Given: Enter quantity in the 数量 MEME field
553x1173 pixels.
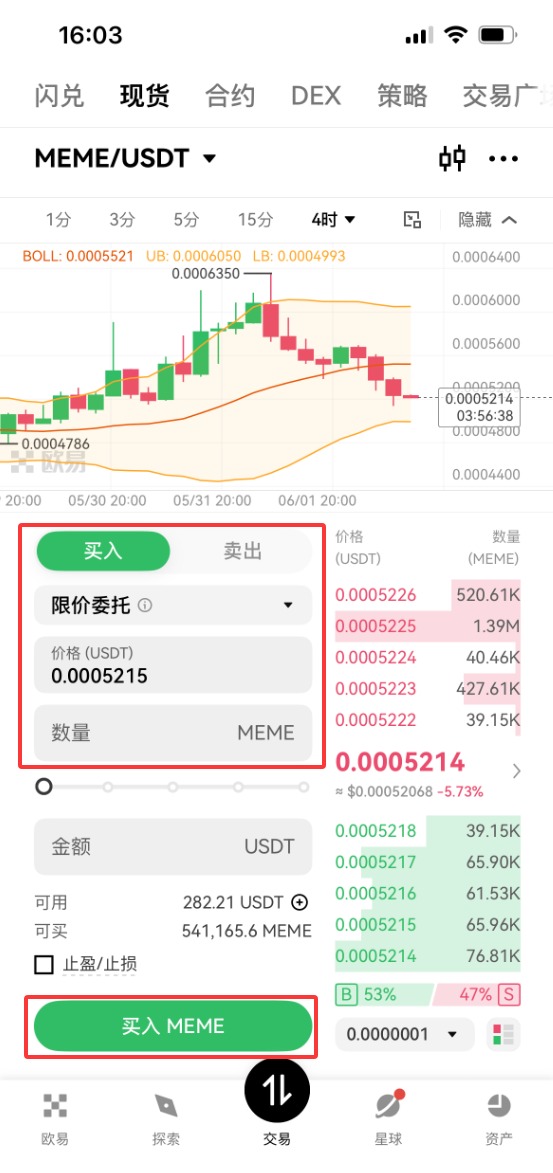Looking at the screenshot, I should click(x=173, y=732).
